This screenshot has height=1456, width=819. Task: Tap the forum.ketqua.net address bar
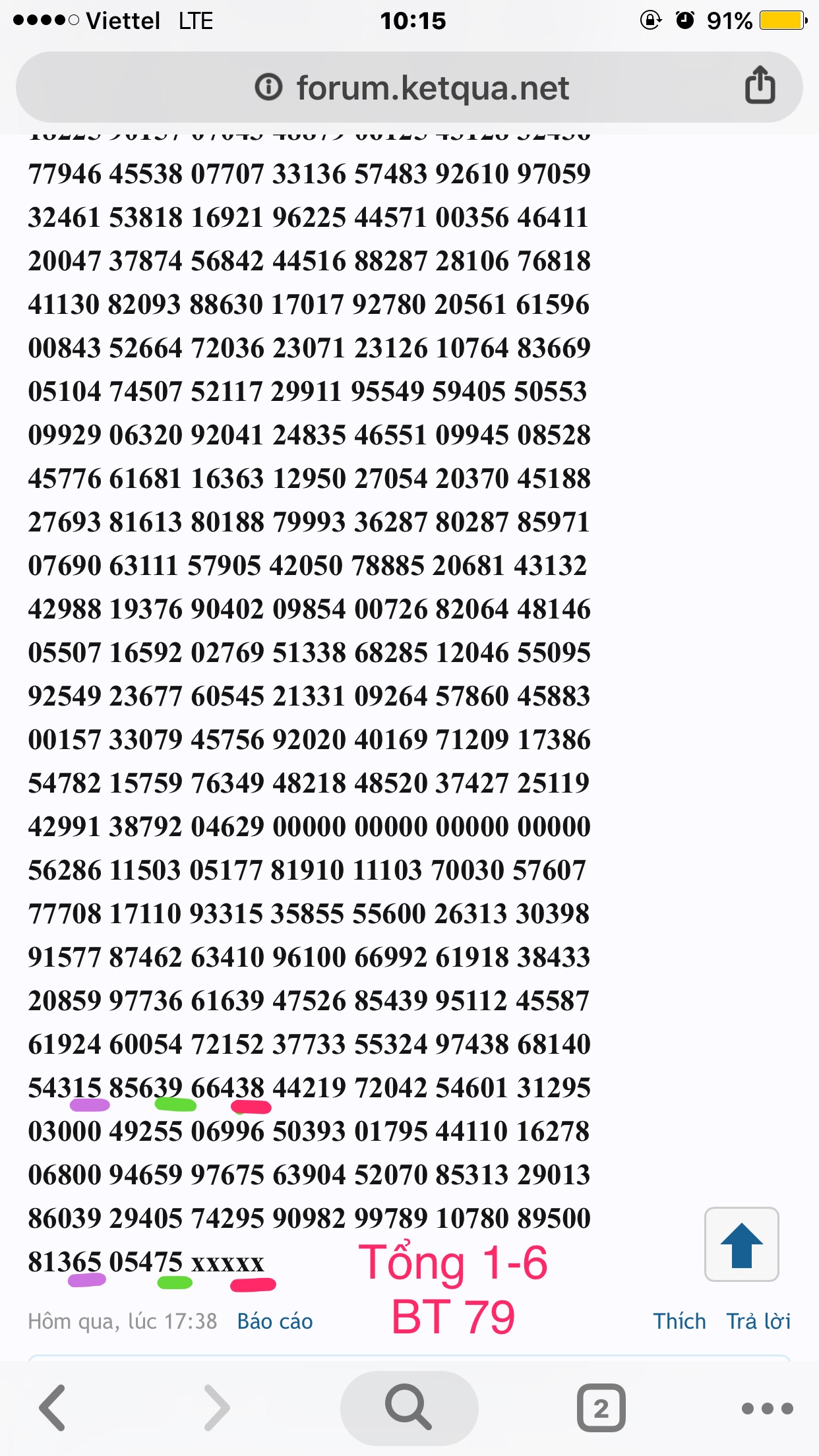409,88
